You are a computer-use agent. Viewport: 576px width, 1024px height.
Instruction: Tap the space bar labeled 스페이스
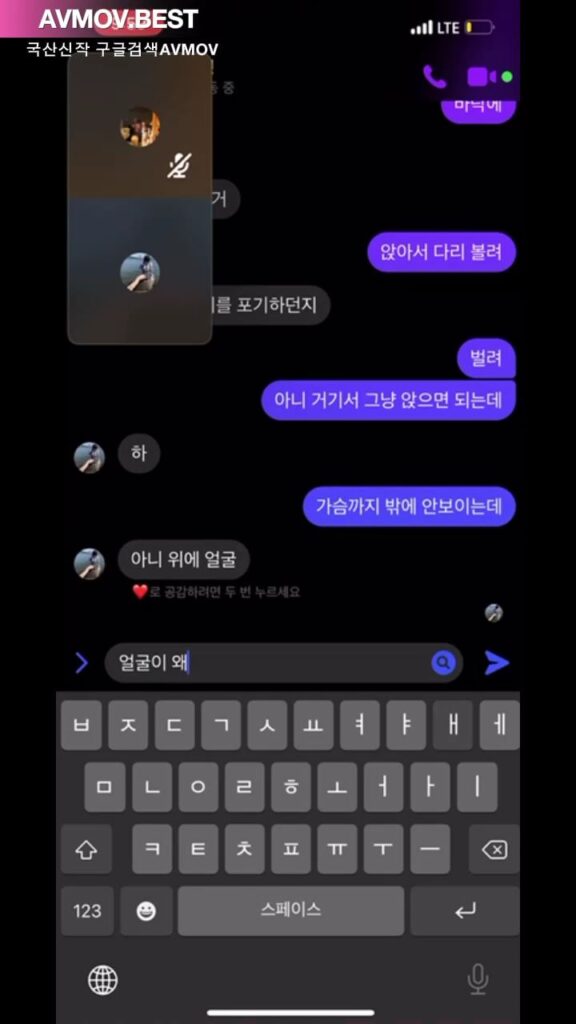coord(291,911)
